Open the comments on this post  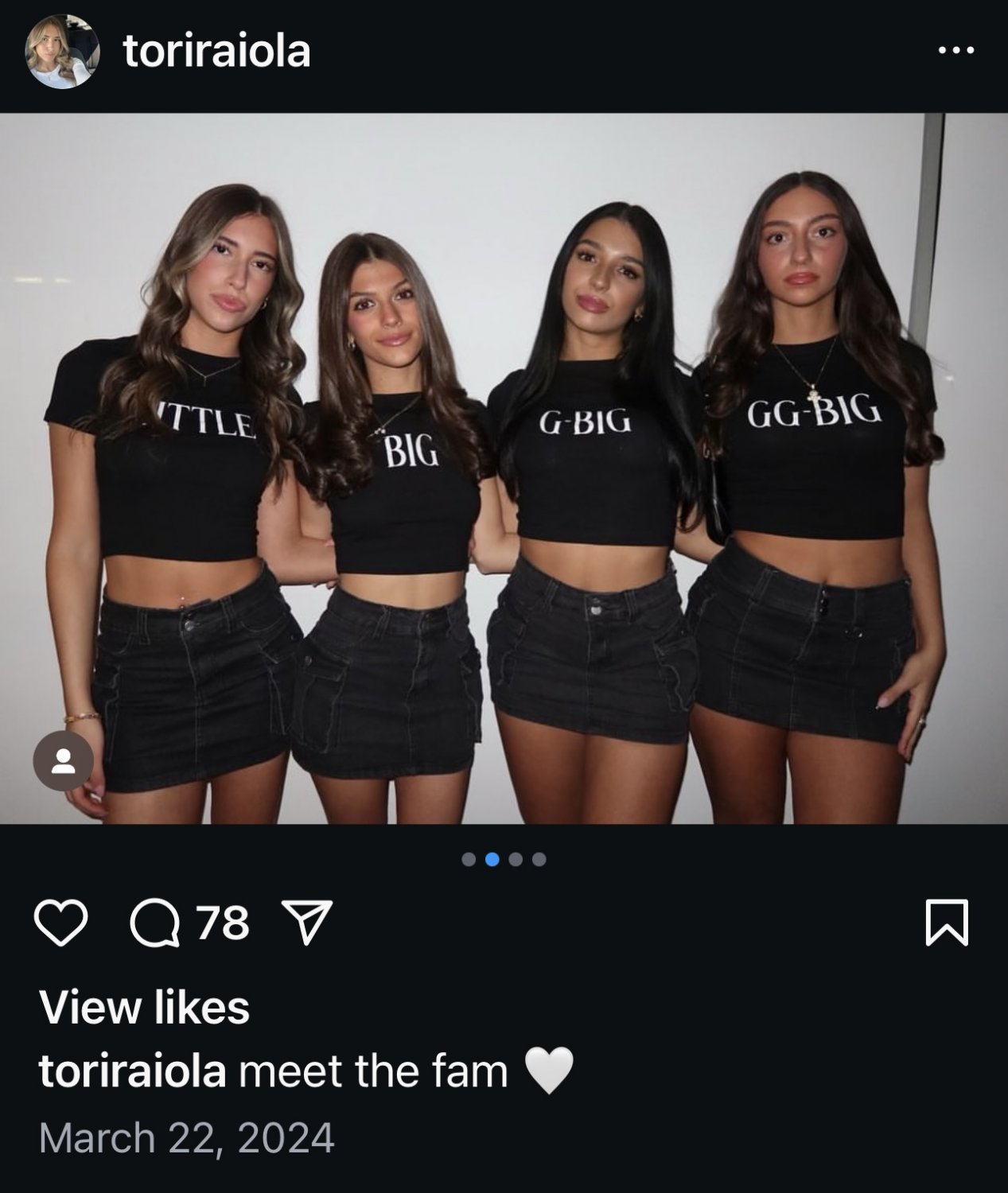[156, 923]
